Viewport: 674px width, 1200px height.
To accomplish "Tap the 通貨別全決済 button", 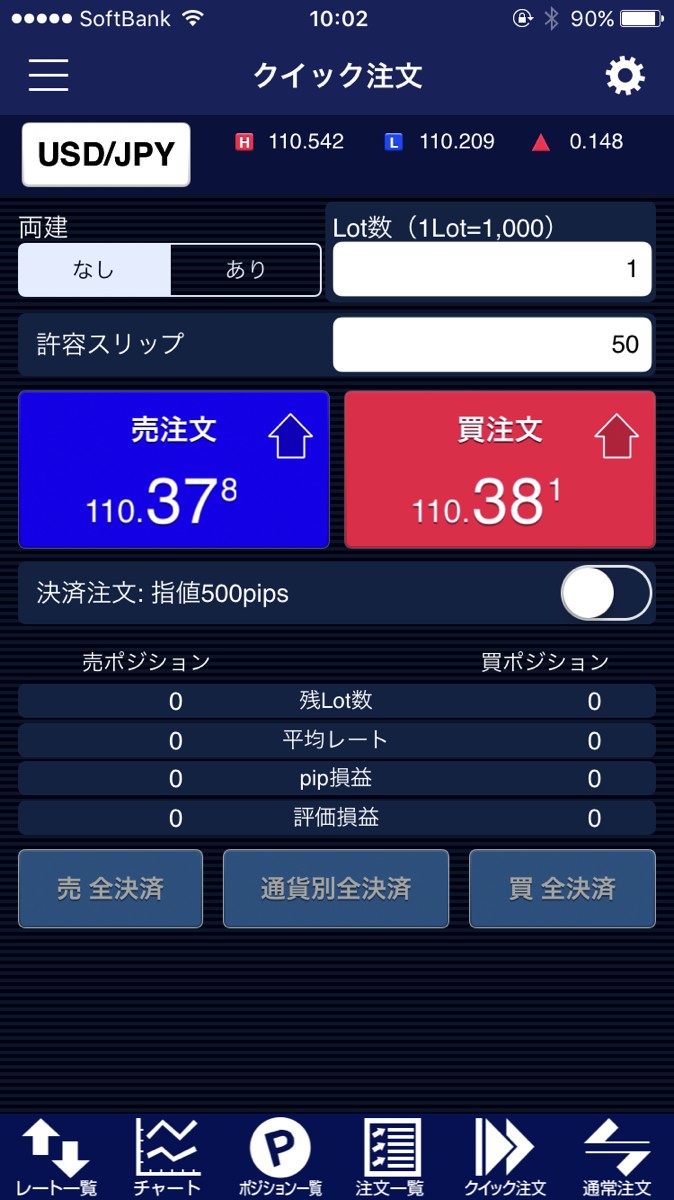I will click(x=336, y=889).
